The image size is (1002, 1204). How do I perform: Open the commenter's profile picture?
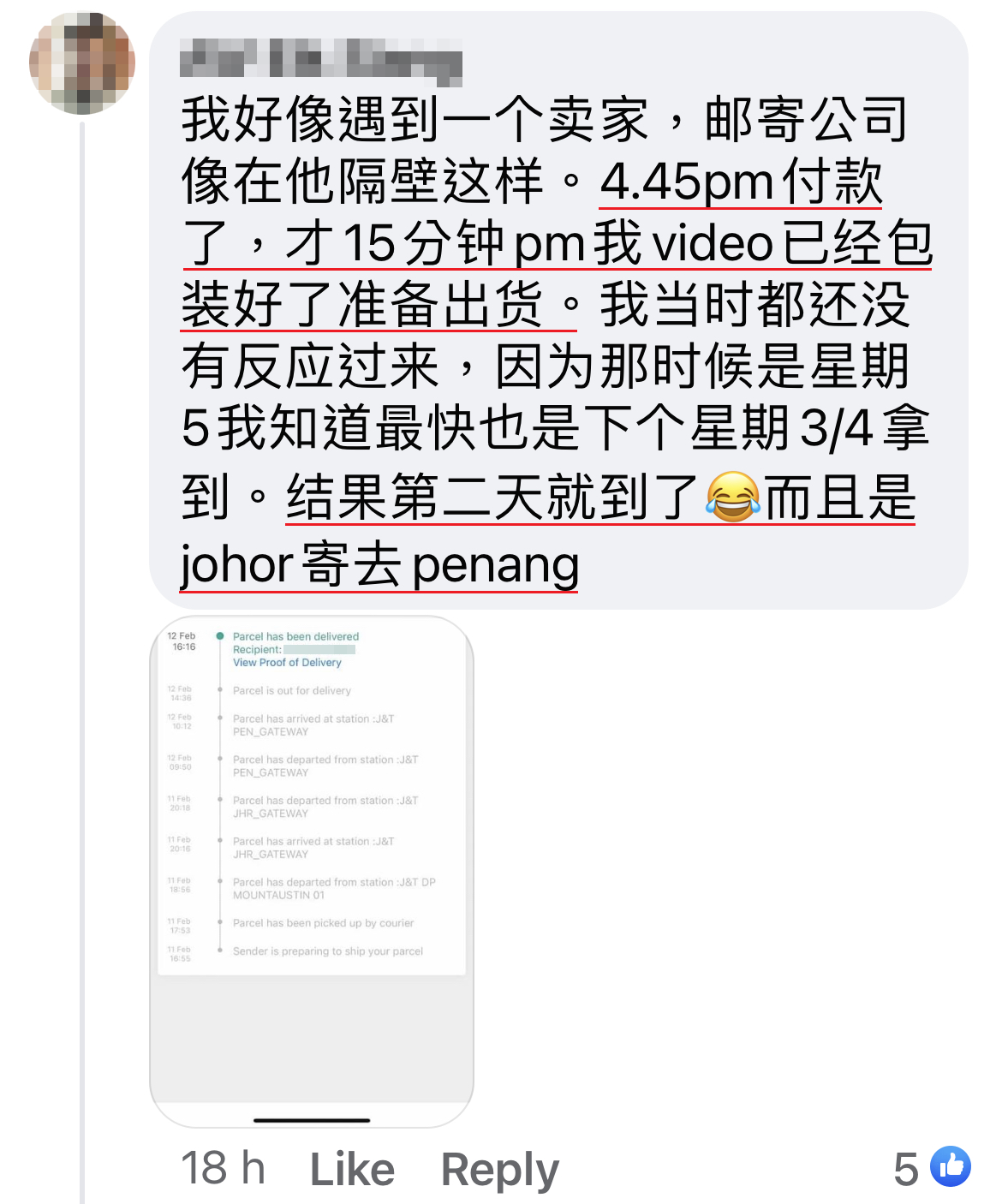coord(82,63)
